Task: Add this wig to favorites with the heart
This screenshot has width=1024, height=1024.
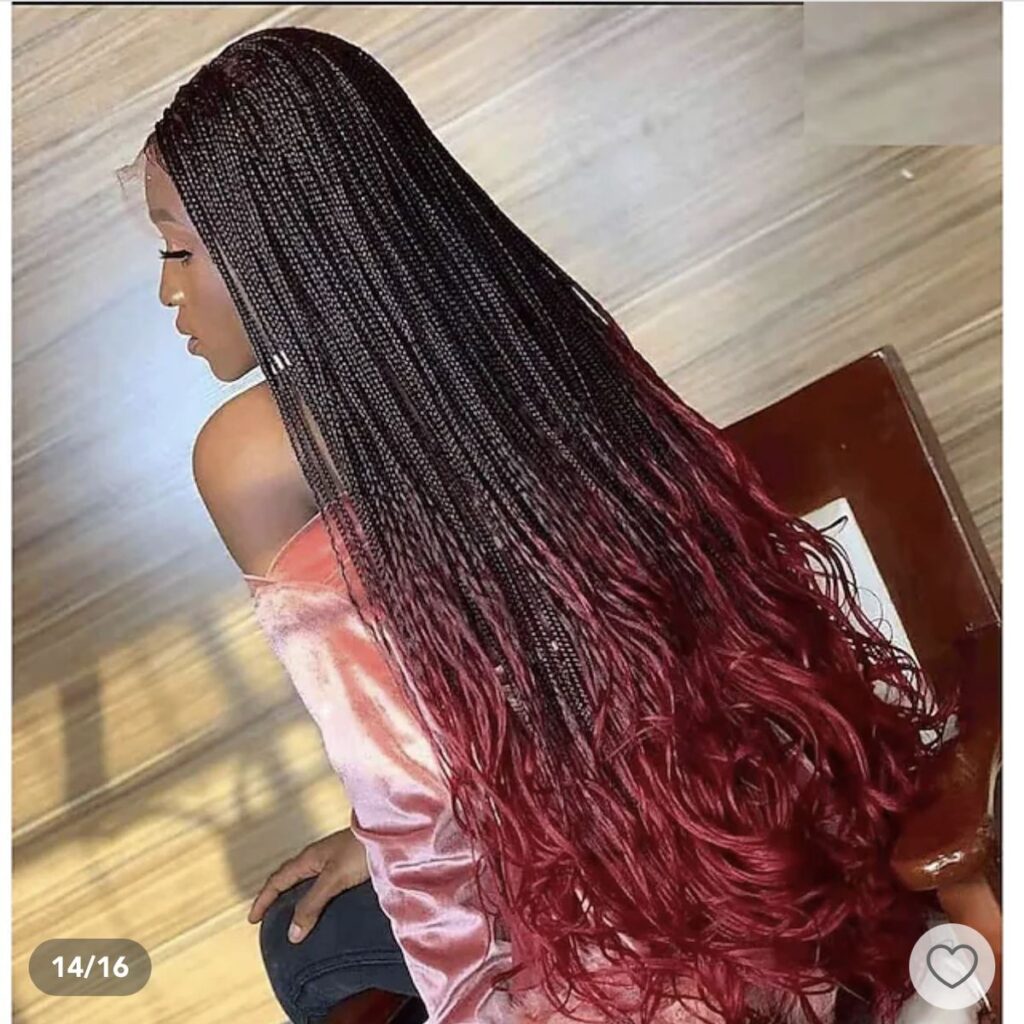Action: (x=951, y=965)
